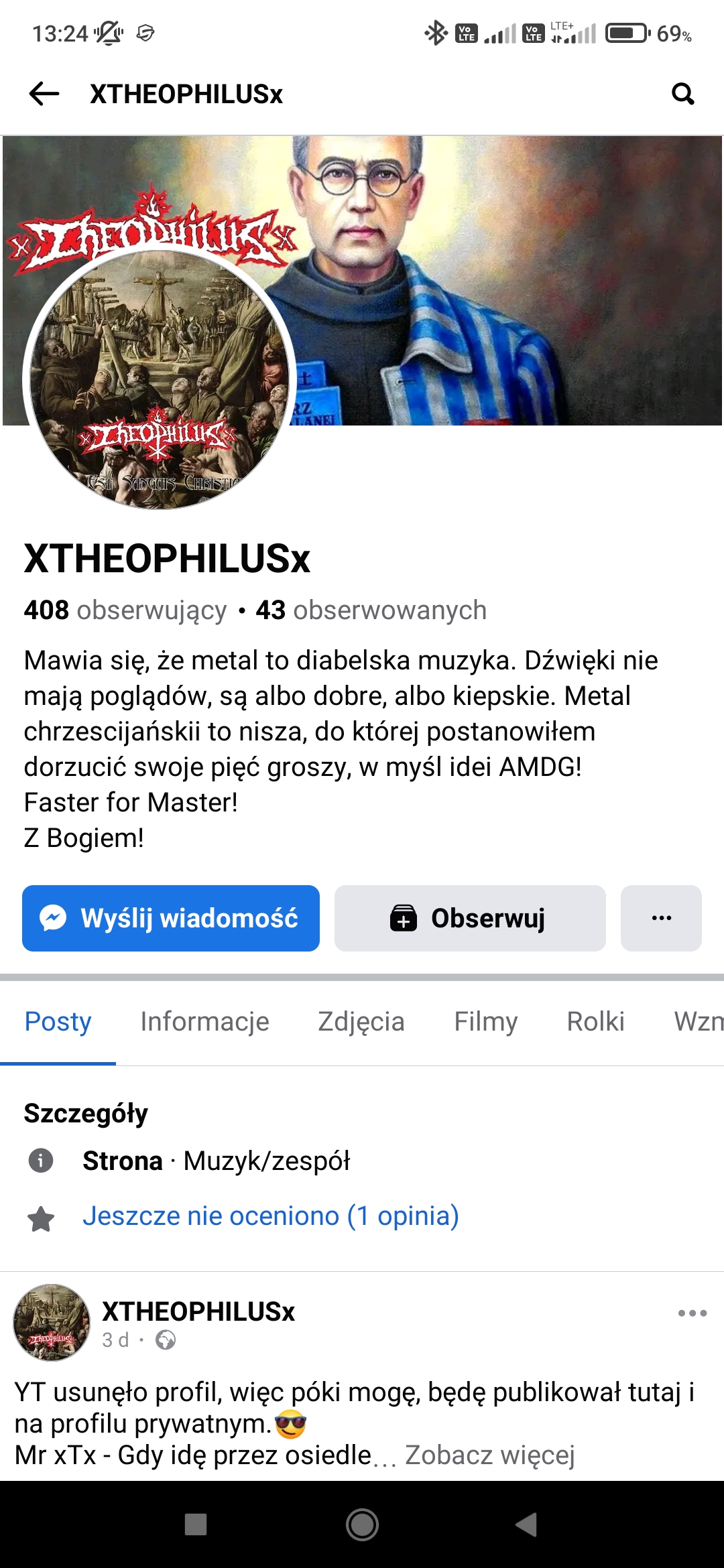Screen dimensions: 724x1568
Task: Open the Jeszcze nie oceniono (1 opinia) link
Action: pos(270,1216)
